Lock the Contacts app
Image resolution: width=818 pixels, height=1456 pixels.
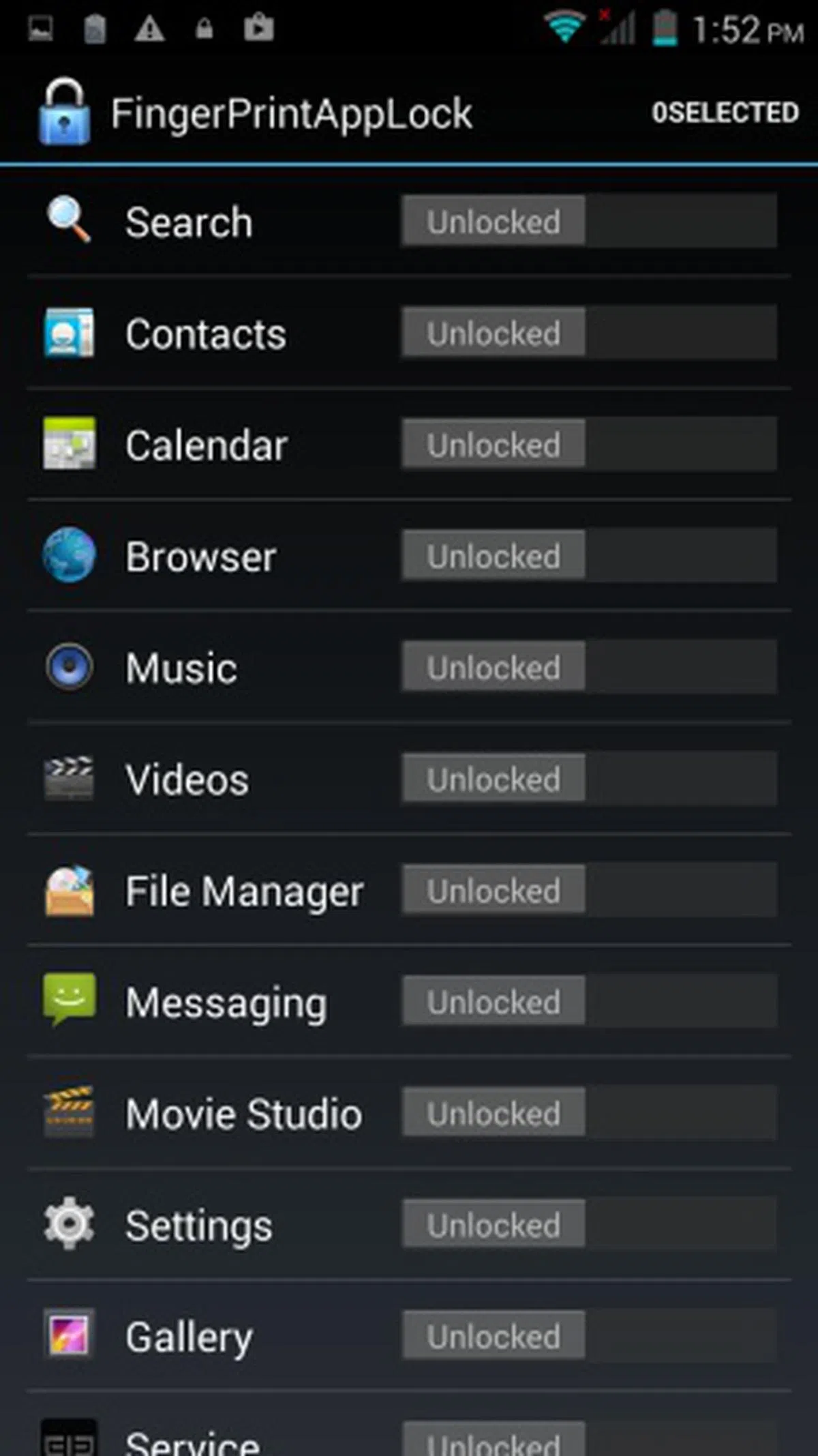(589, 333)
